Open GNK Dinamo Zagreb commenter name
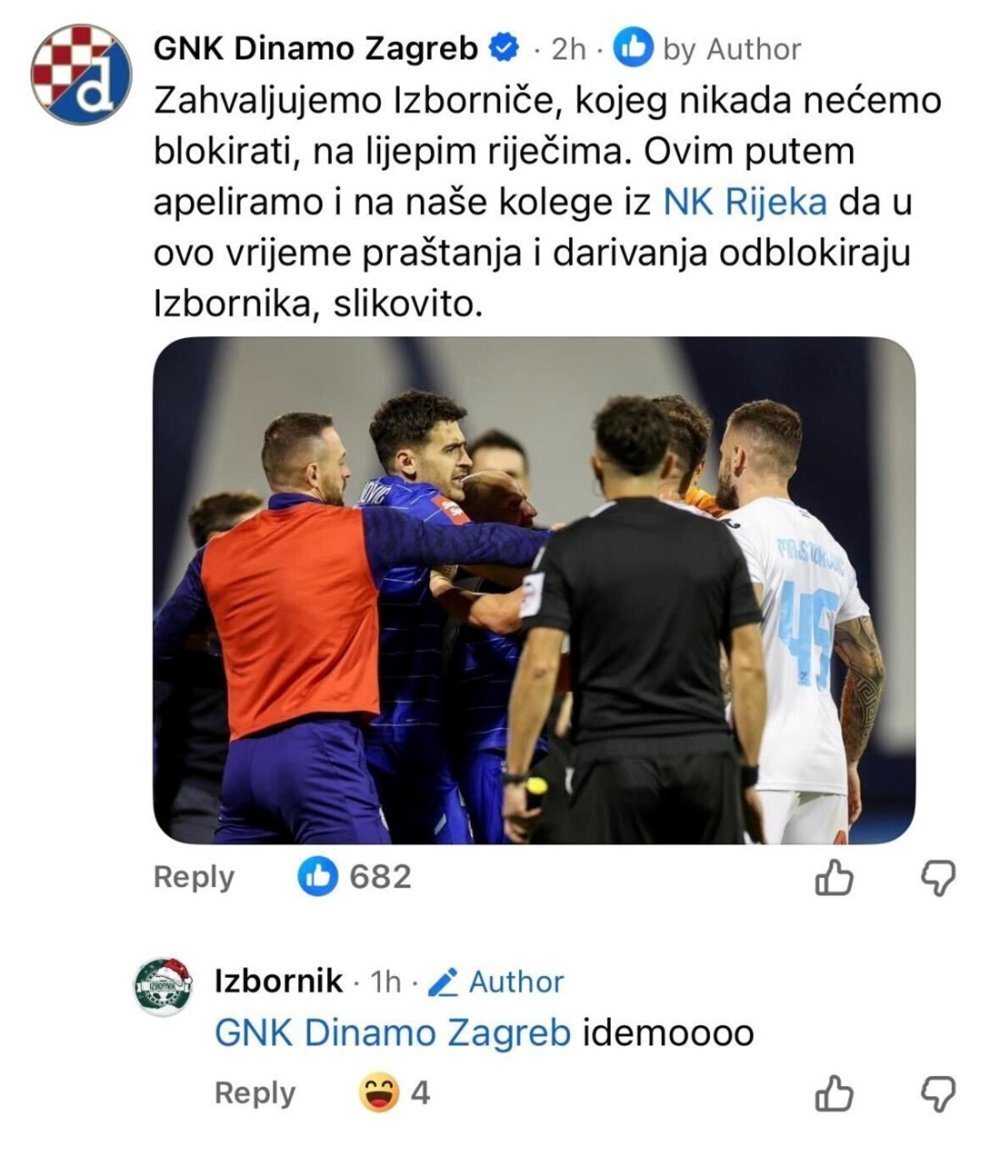This screenshot has height=1166, width=1000. (315, 48)
